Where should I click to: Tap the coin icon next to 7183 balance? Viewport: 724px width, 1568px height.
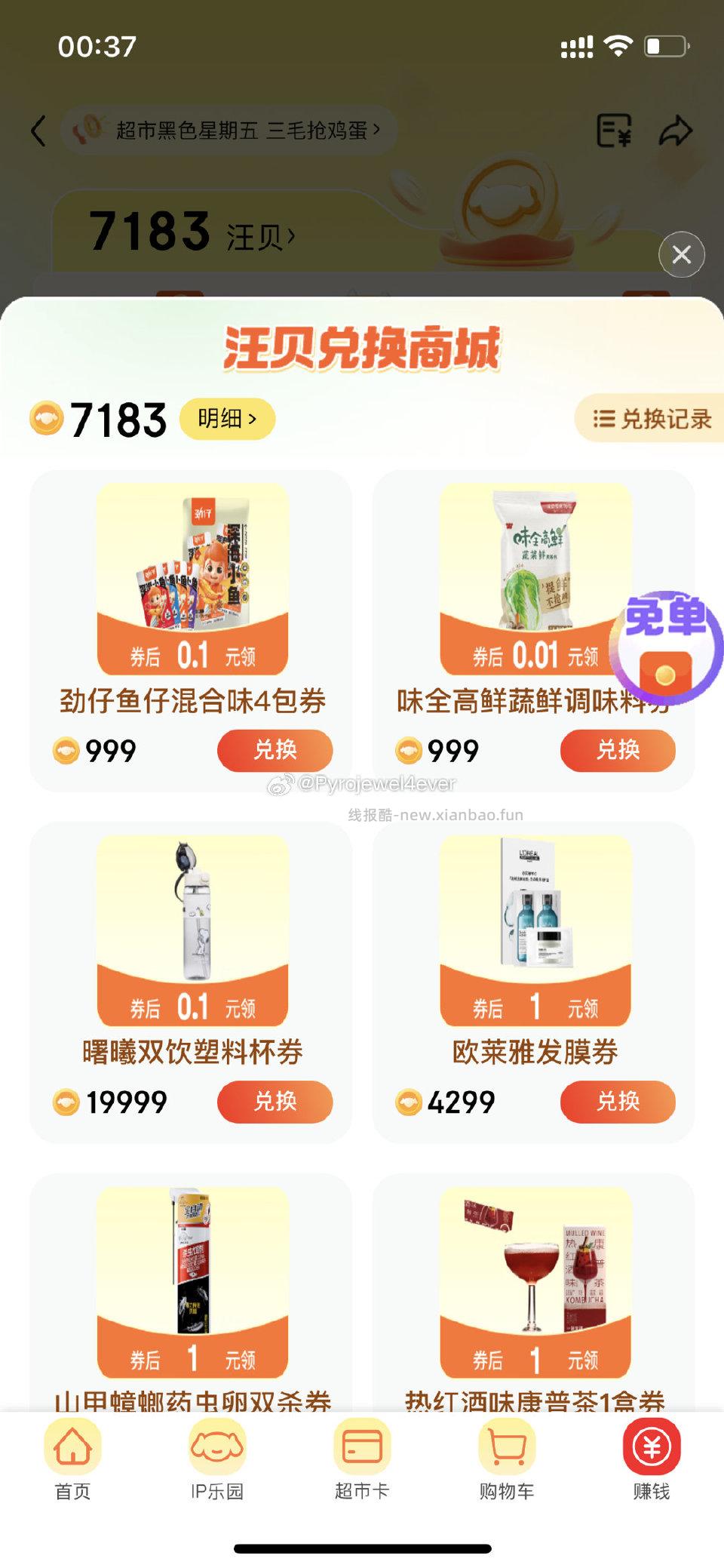tap(45, 417)
